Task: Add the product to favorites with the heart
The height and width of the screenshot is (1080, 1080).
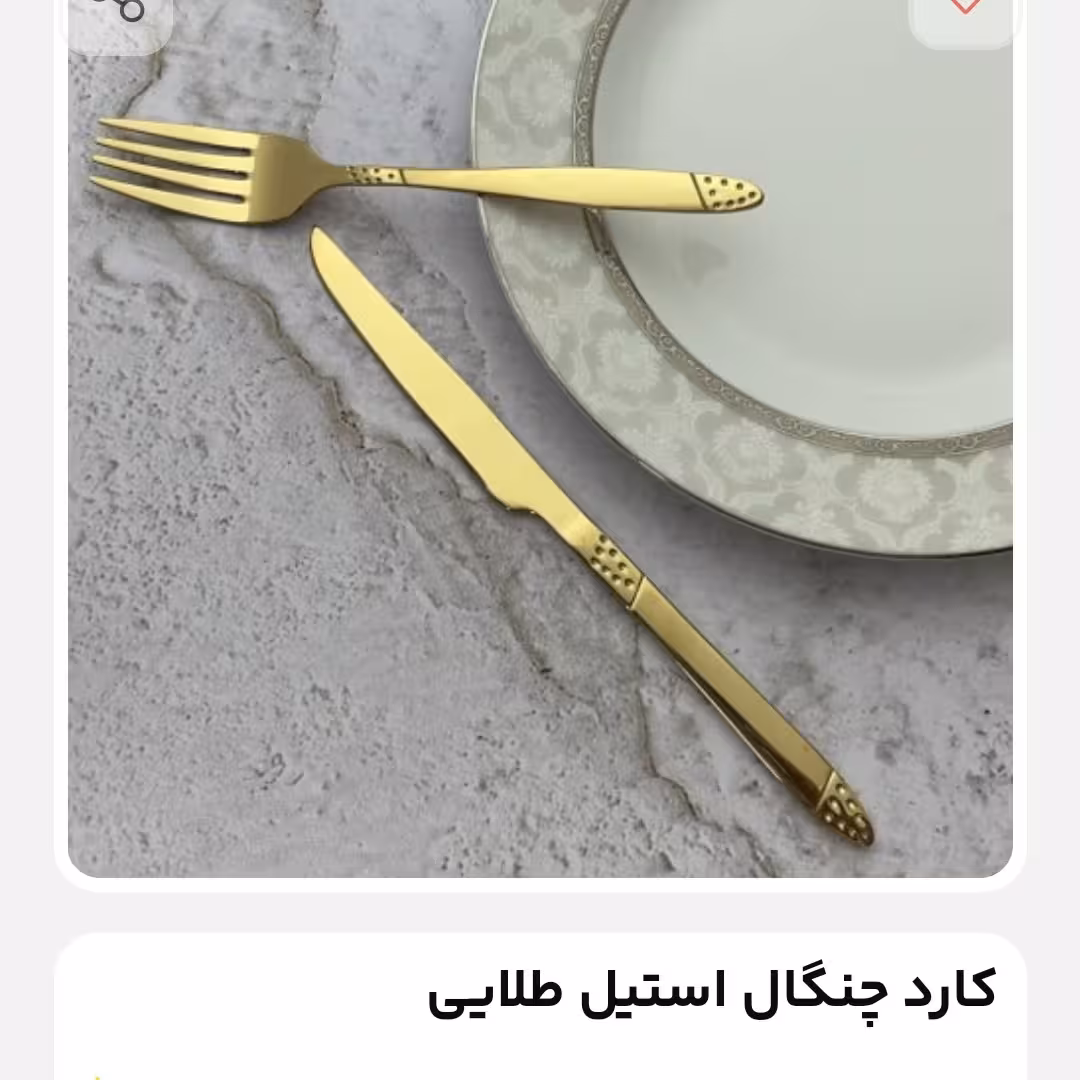Action: pos(964,10)
